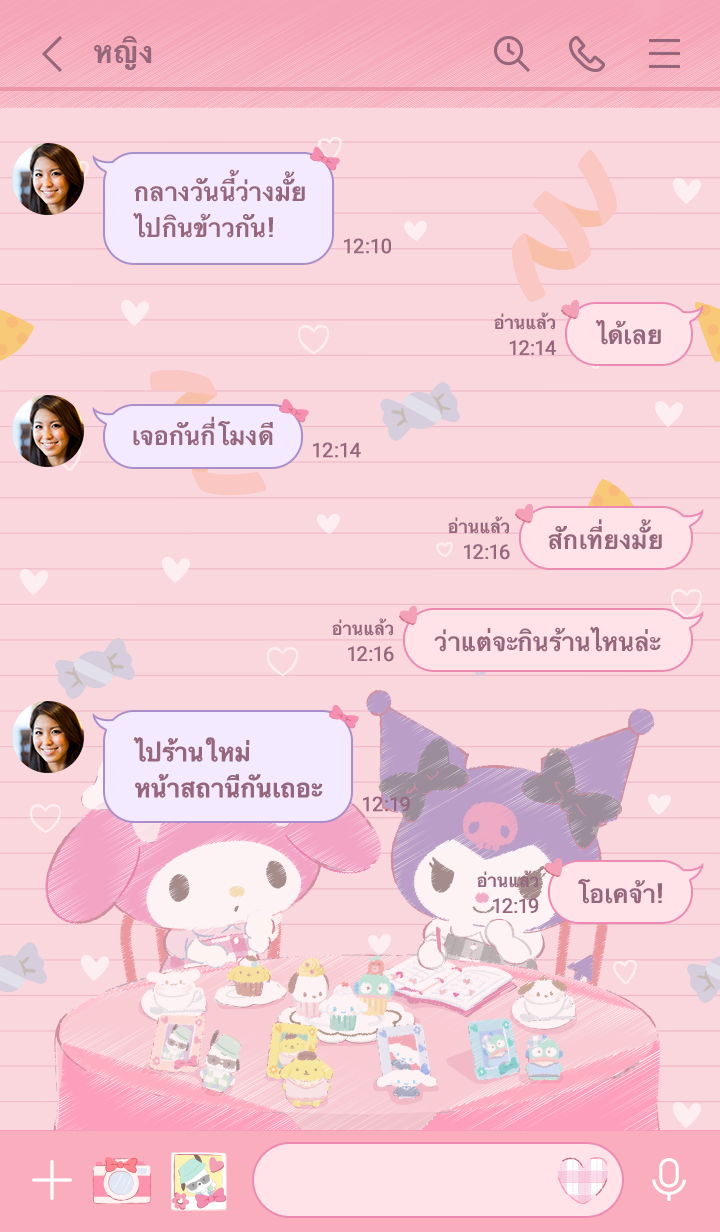The width and height of the screenshot is (720, 1232).
Task: Start a voice call with หญิง
Action: 587,54
